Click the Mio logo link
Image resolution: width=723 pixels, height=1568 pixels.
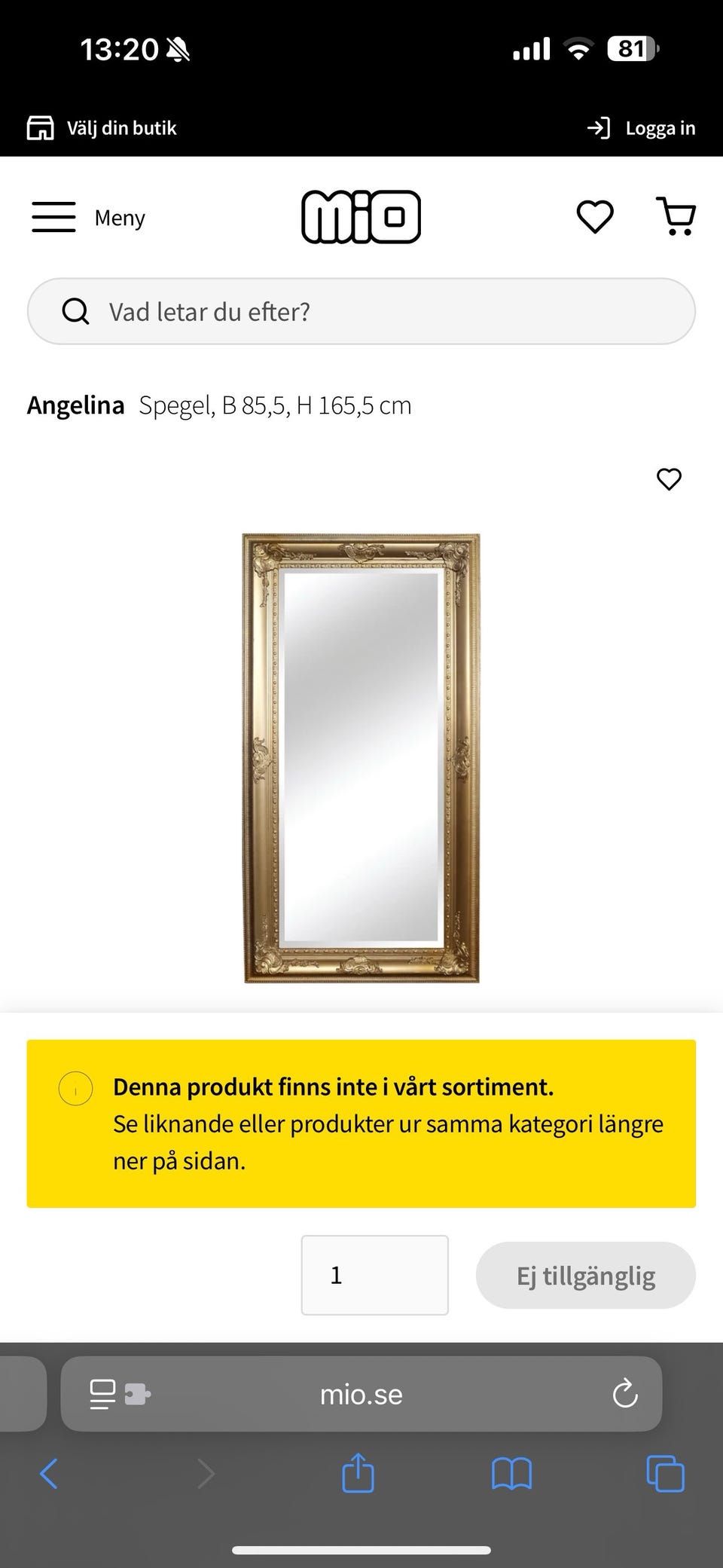click(361, 216)
